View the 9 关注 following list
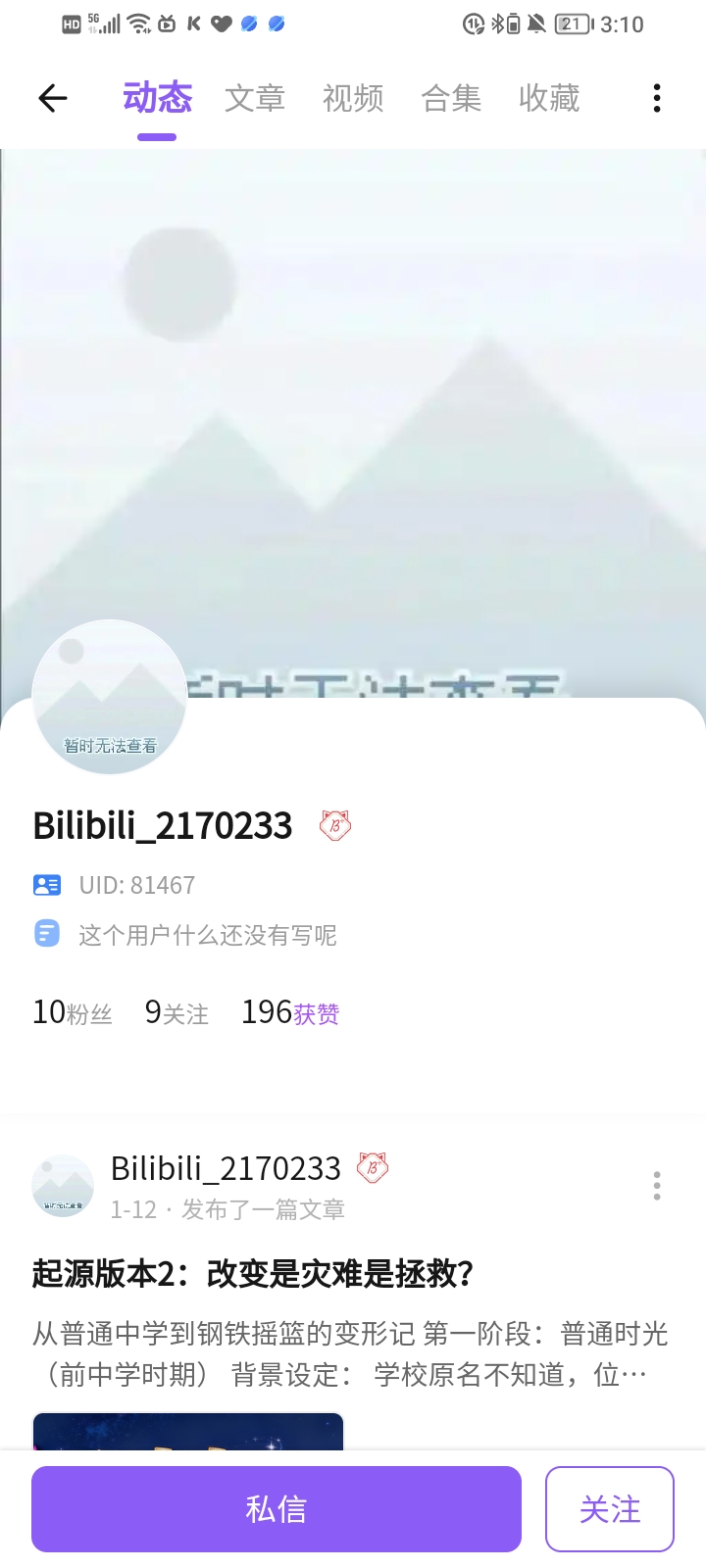Screen dimensions: 706x1568 (x=176, y=1012)
